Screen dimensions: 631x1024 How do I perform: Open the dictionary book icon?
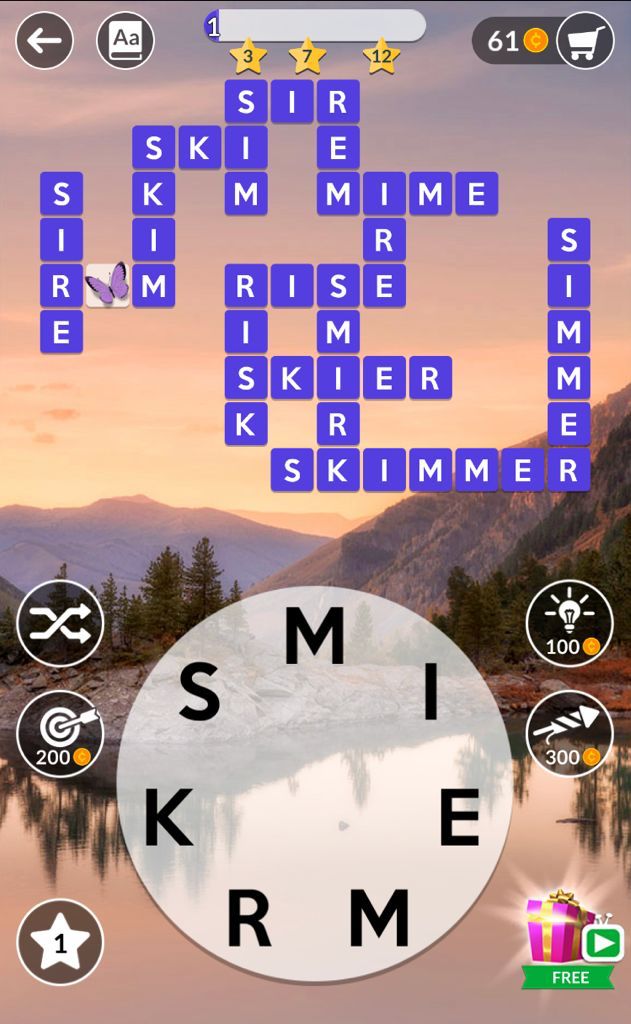pos(125,40)
